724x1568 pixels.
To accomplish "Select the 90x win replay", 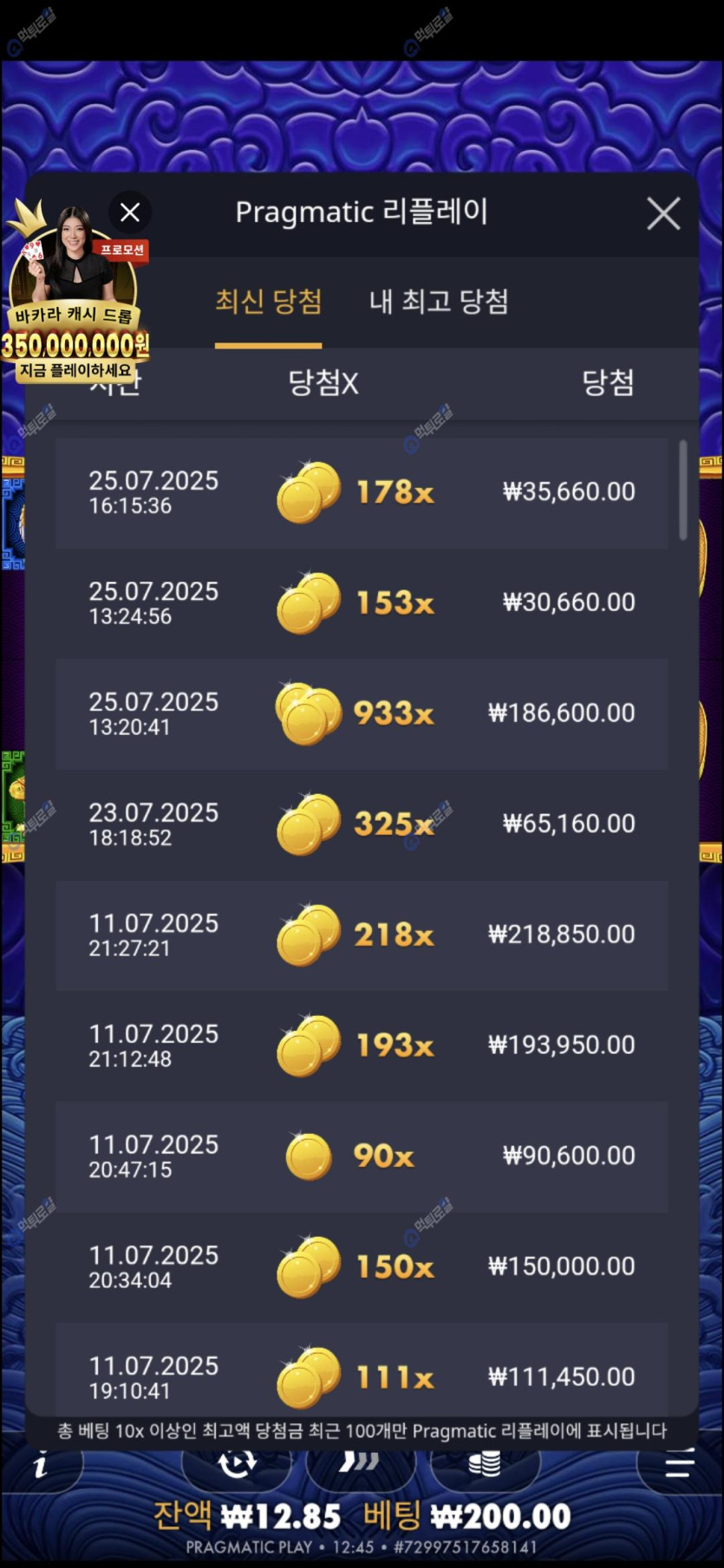I will (362, 1156).
